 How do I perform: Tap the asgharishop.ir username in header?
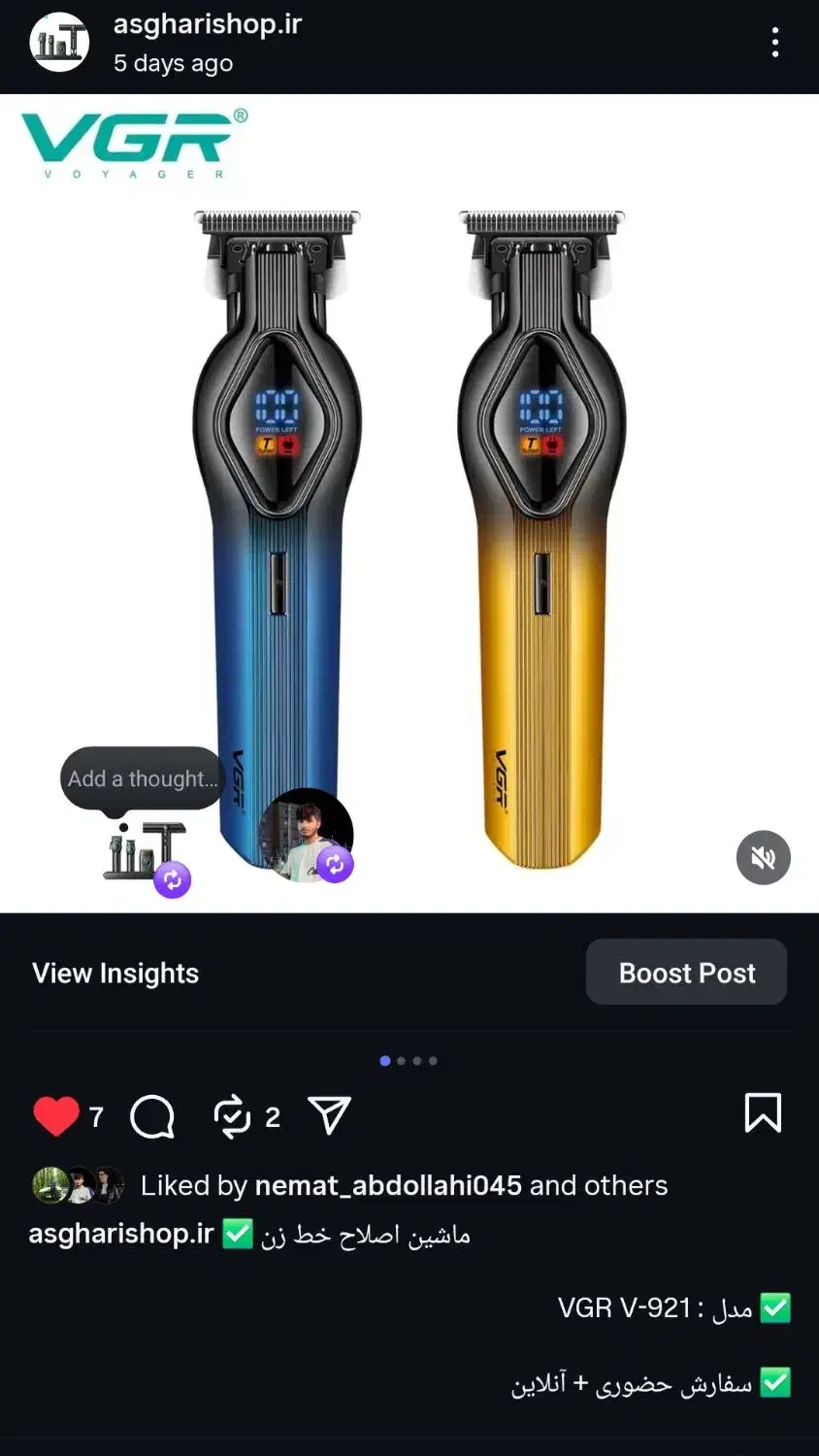(207, 24)
